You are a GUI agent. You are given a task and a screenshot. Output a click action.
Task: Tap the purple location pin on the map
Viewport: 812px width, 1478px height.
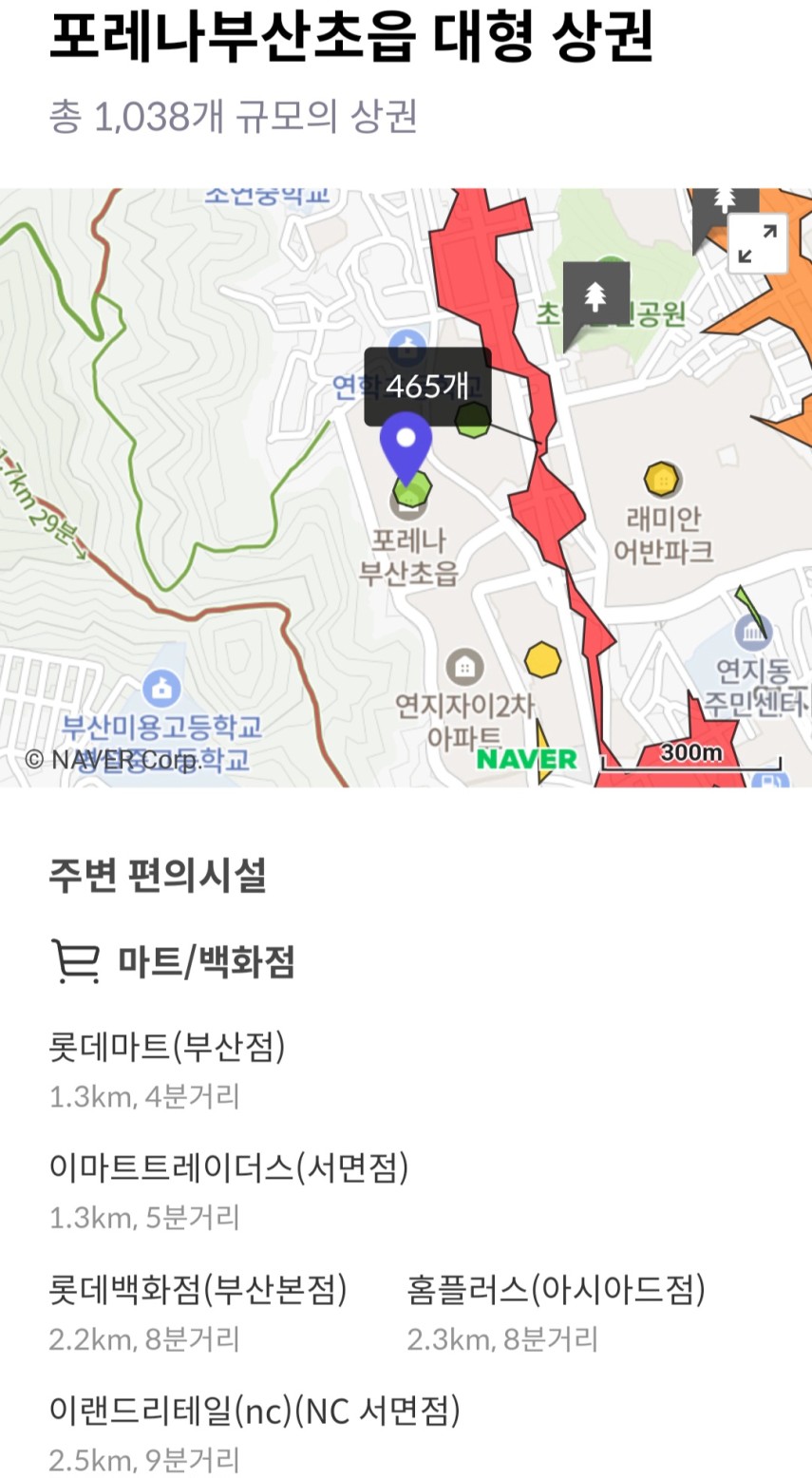[x=406, y=446]
